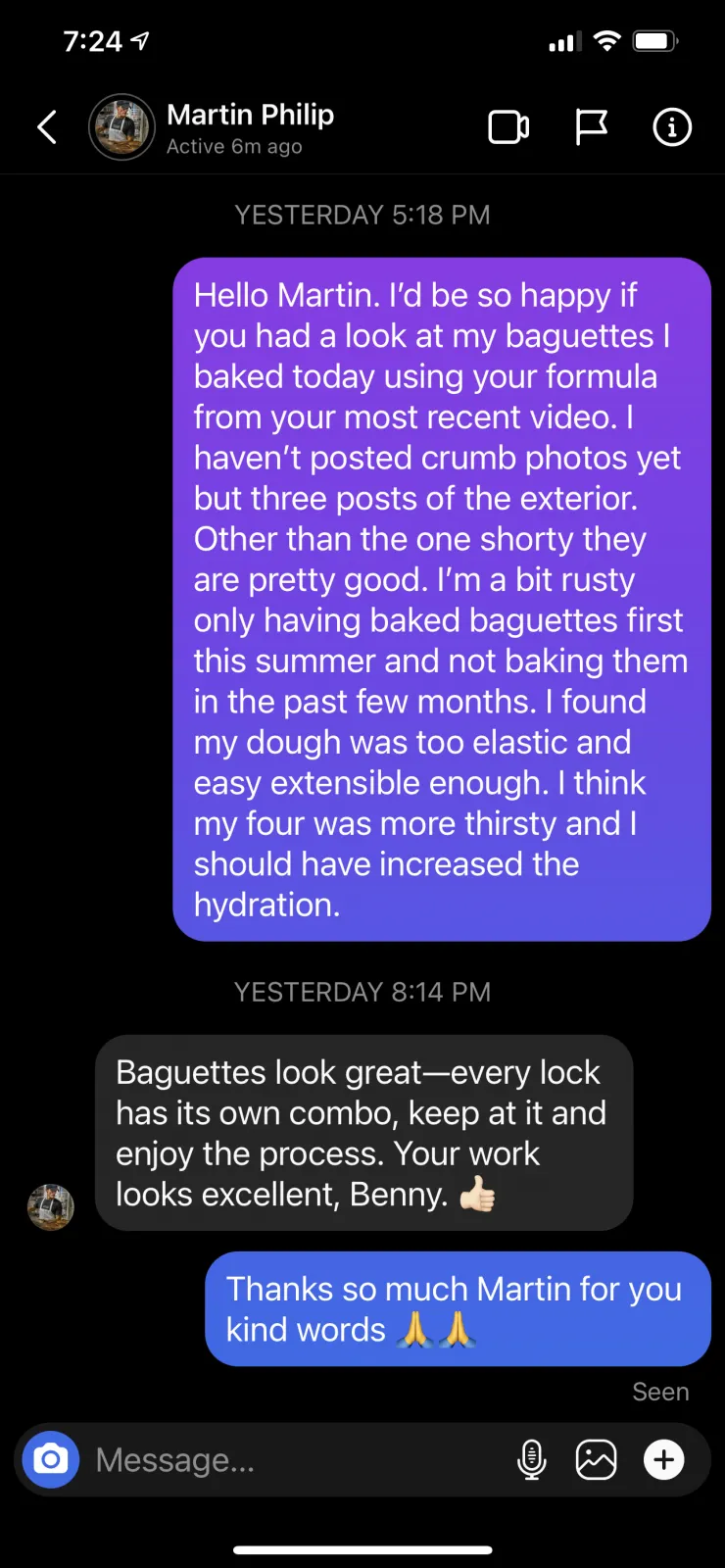Start a video call with Martin Philip
This screenshot has width=725, height=1568.
[508, 127]
